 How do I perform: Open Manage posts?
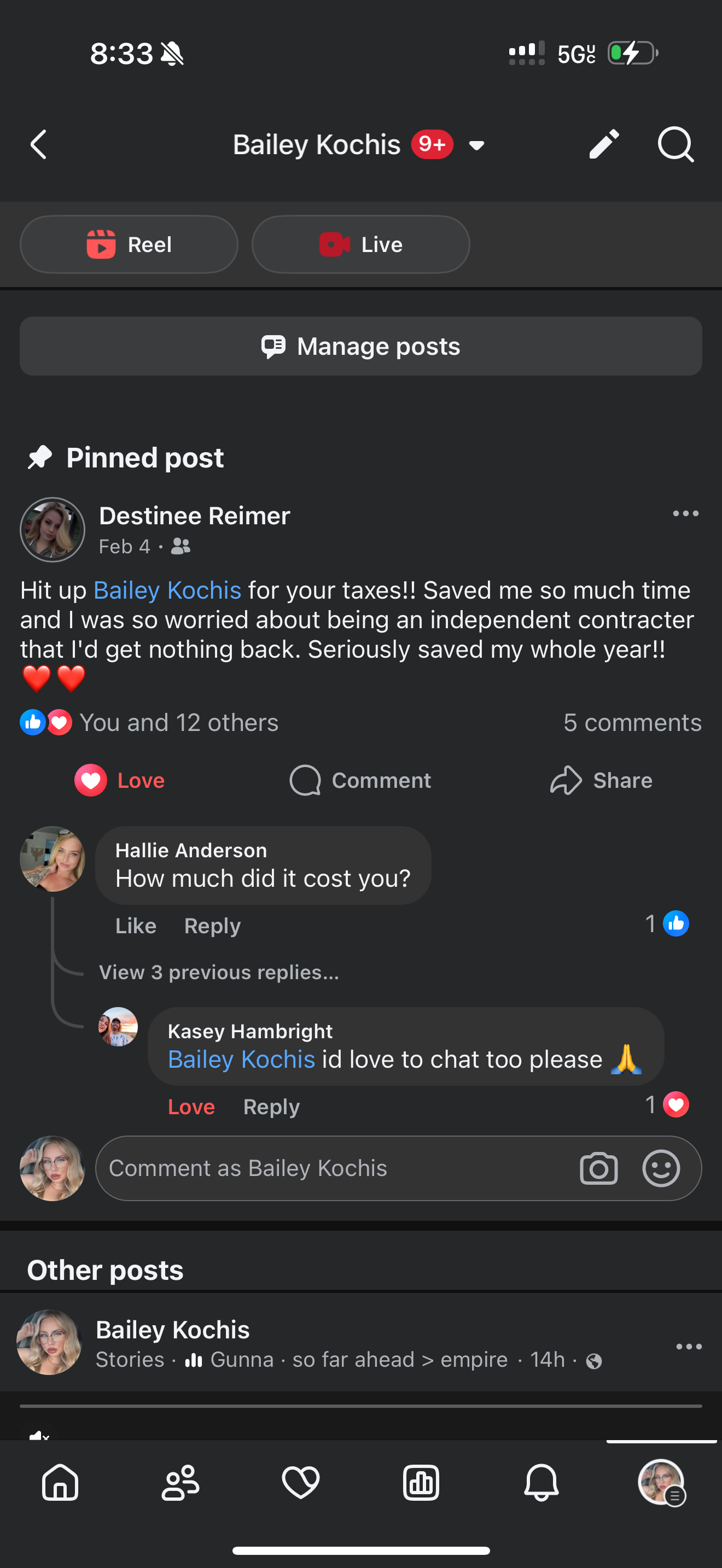[360, 346]
